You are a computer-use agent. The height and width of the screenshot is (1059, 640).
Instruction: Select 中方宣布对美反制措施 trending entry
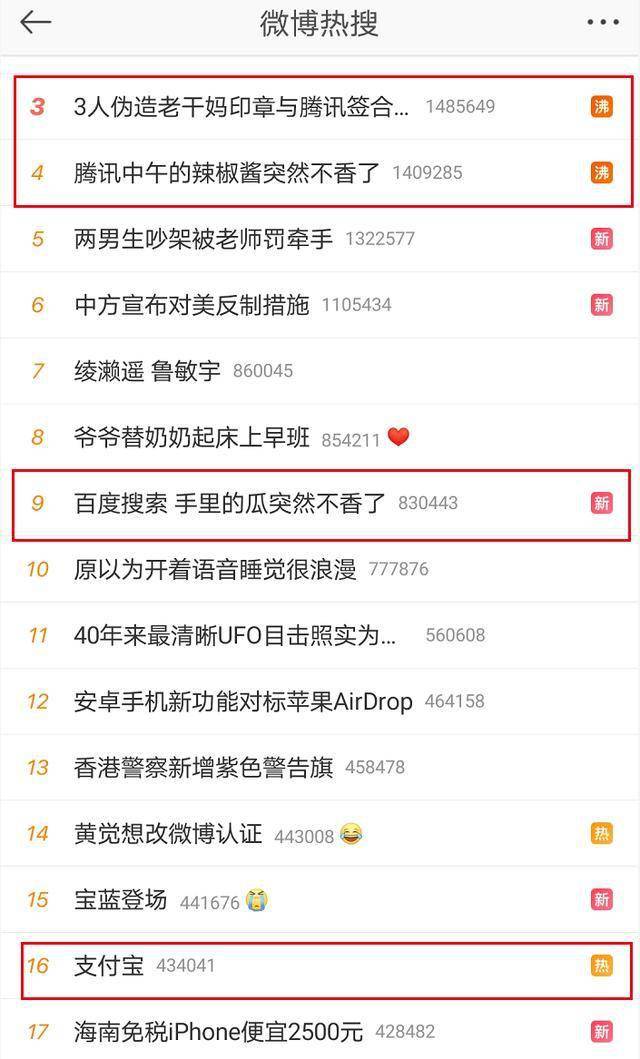[192, 305]
